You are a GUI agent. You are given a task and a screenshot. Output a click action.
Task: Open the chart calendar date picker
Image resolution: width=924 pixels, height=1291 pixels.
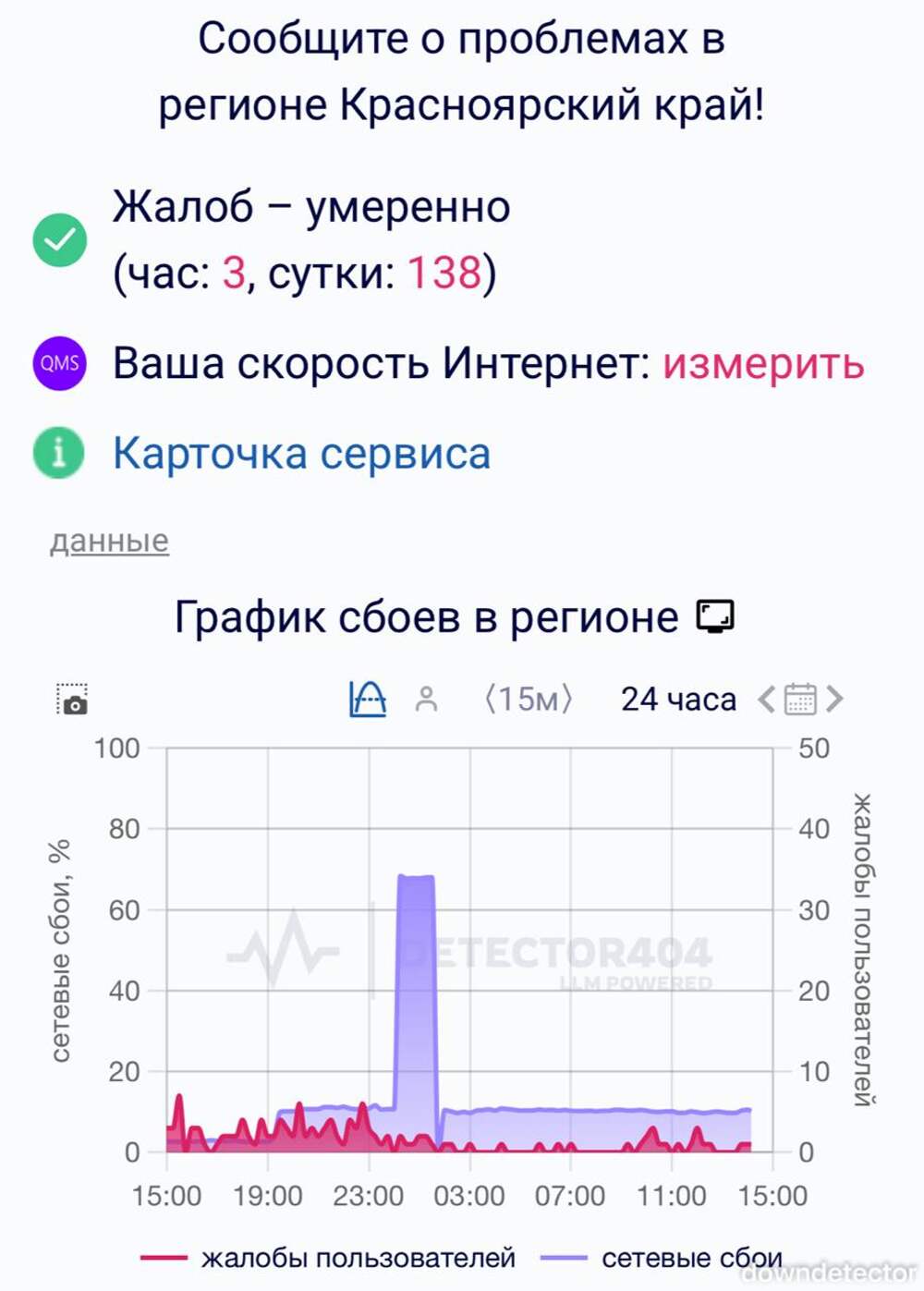[x=800, y=700]
